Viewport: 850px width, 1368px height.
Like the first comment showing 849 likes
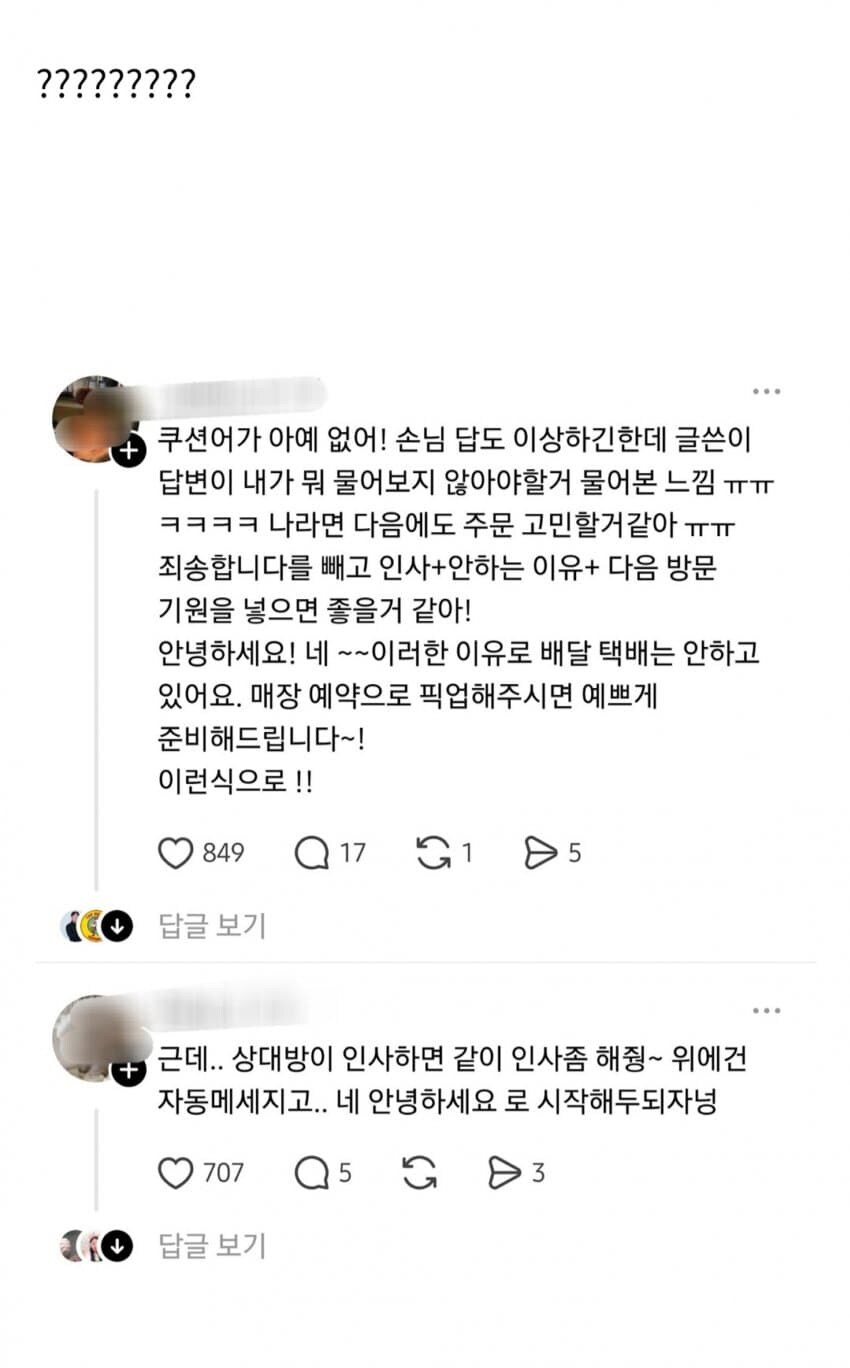point(177,853)
